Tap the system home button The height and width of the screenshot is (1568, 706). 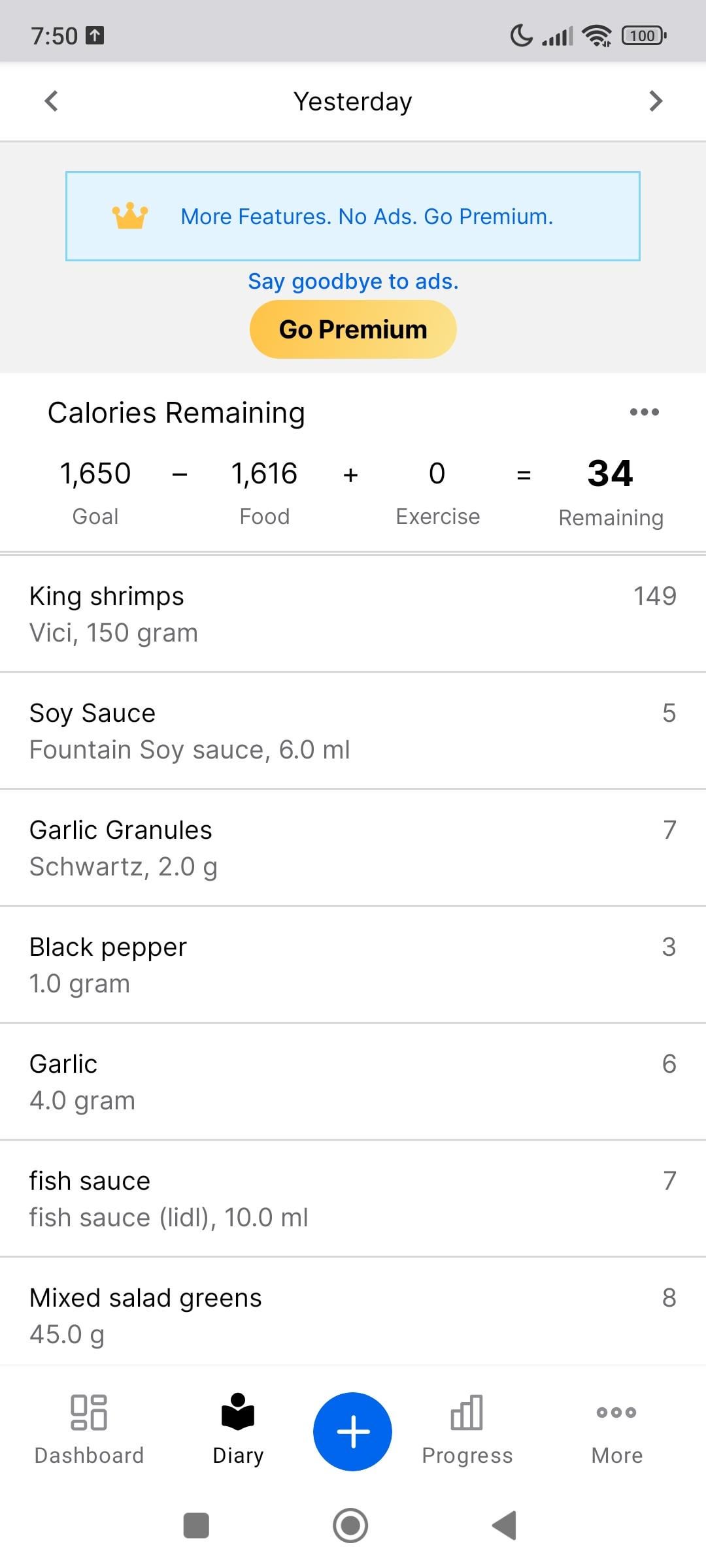click(x=350, y=1526)
